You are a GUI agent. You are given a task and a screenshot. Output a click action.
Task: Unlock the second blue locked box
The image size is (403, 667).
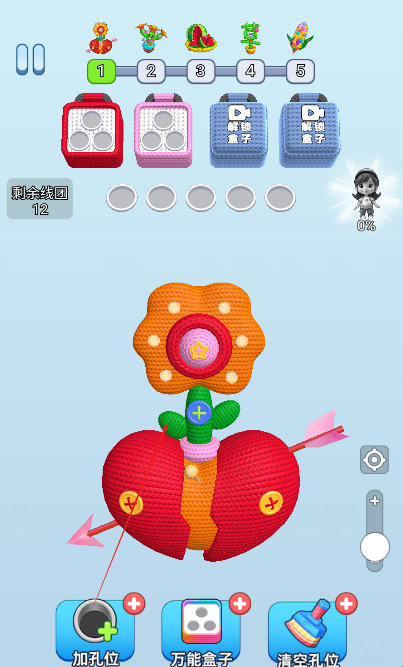[x=310, y=130]
